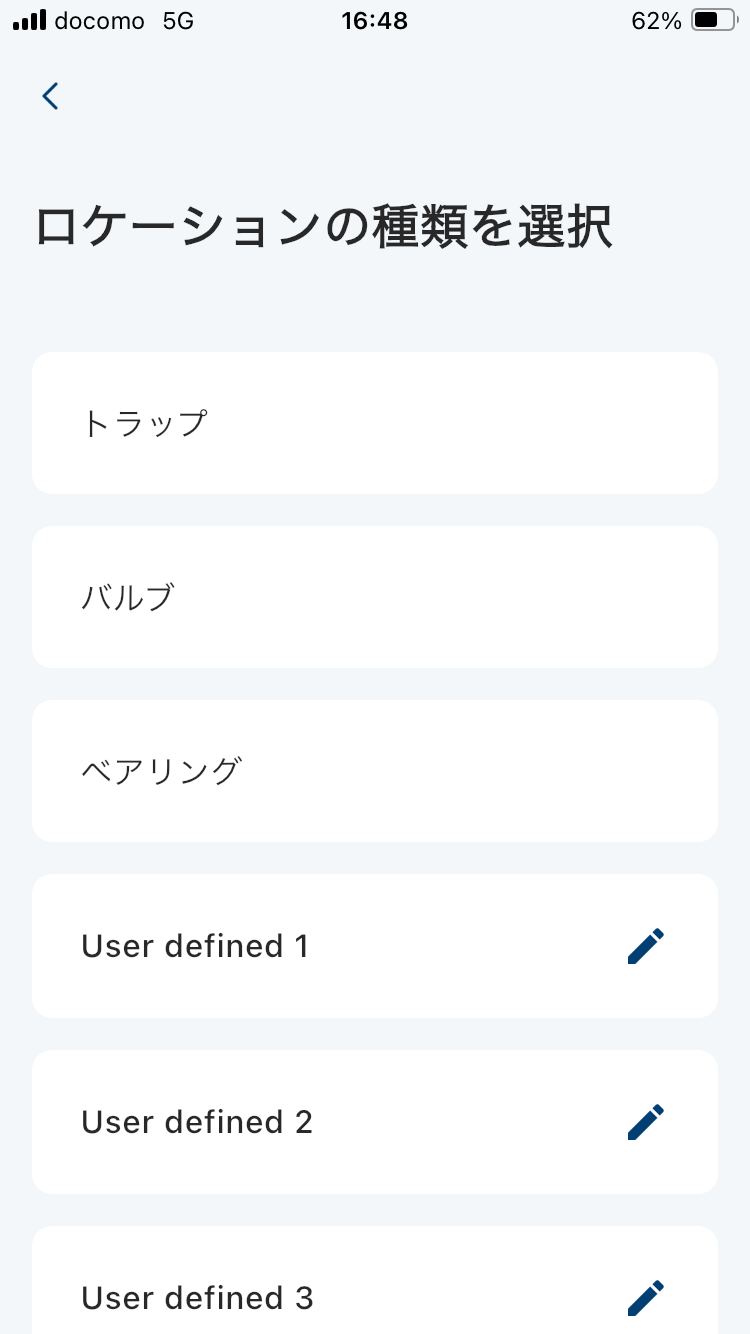Screen dimensions: 750x1334
Task: Tap the clock showing 16:48
Action: point(375,20)
